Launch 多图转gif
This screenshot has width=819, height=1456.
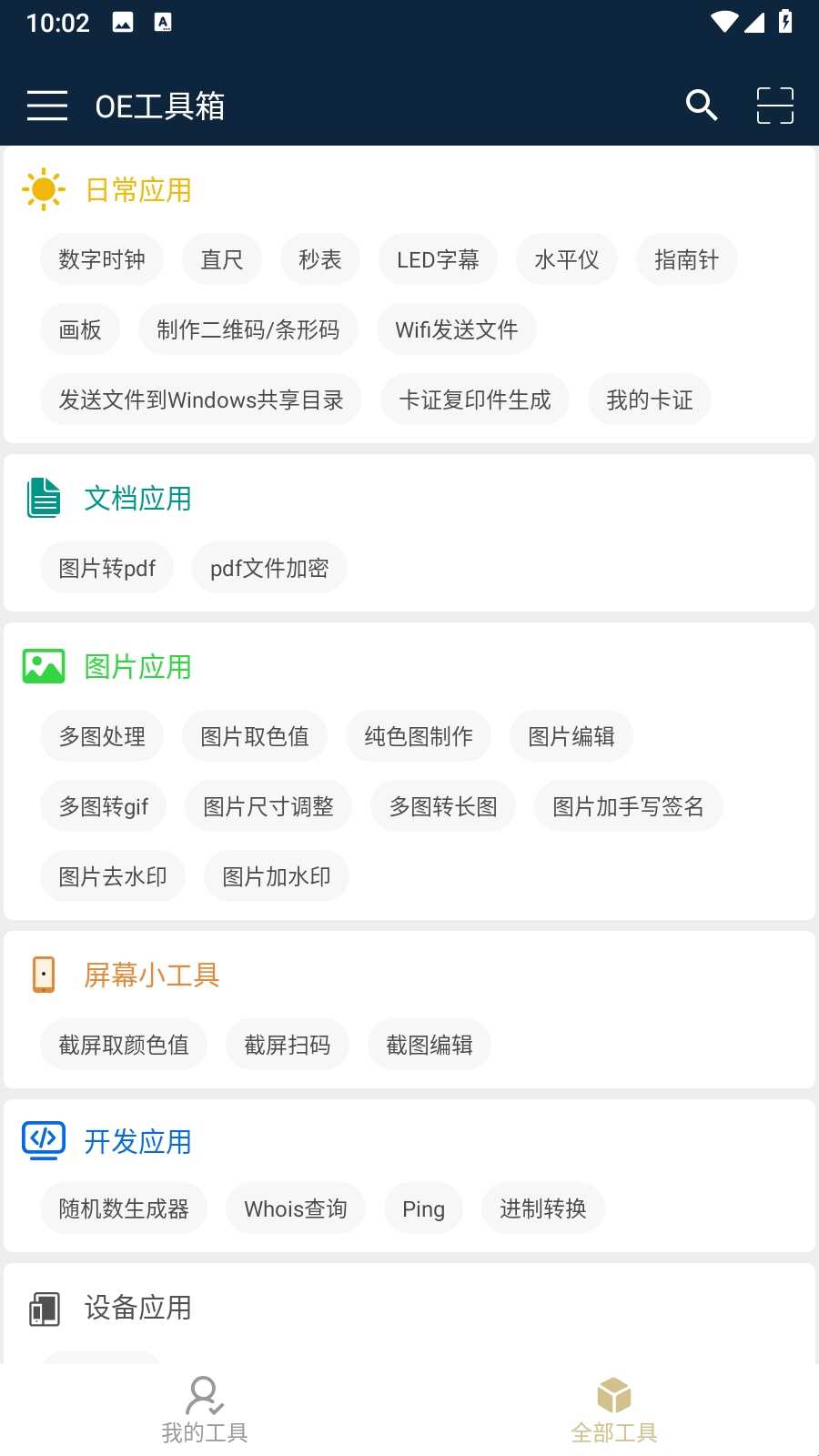104,806
